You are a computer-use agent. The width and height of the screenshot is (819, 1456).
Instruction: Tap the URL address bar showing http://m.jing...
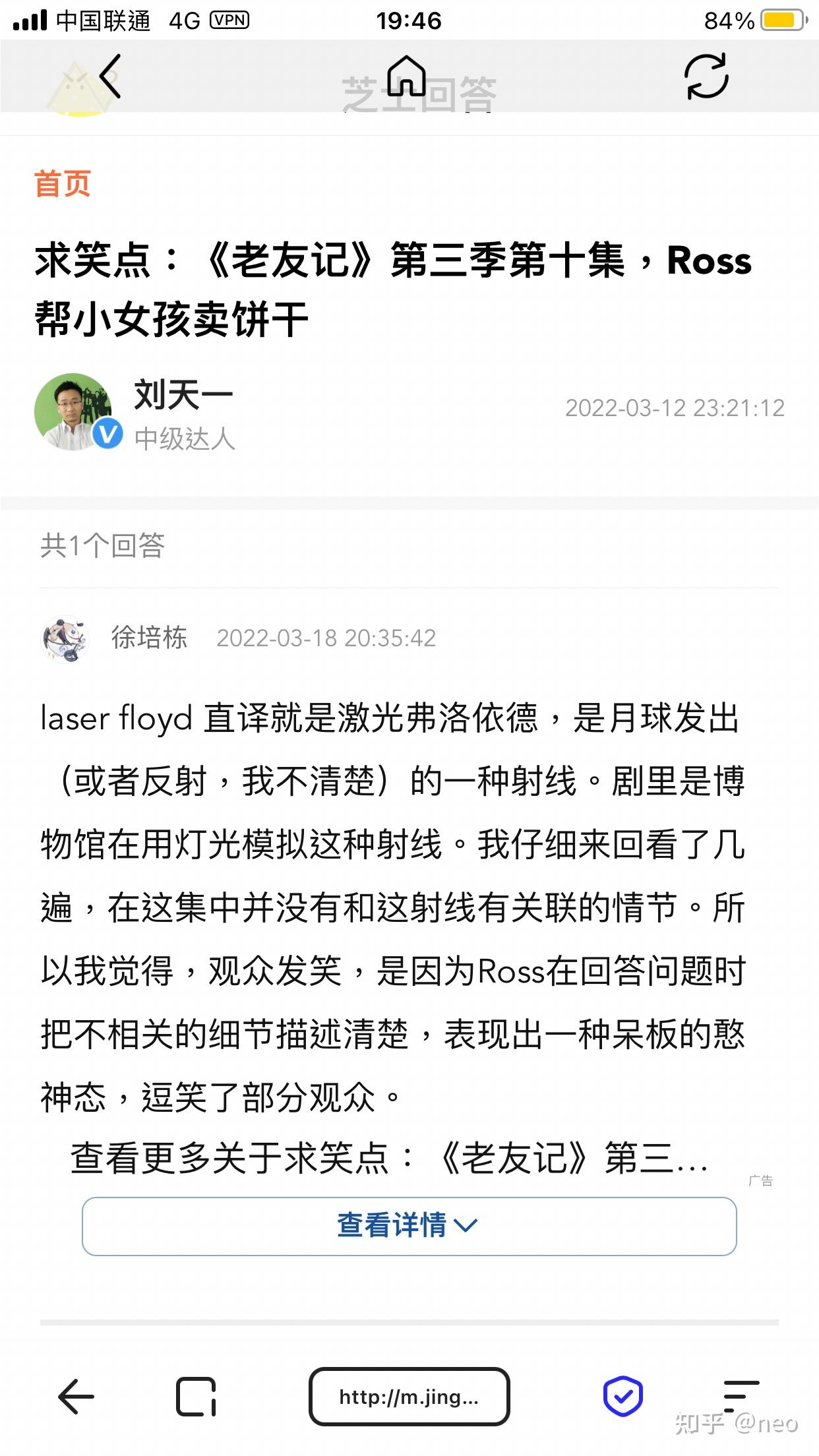(x=409, y=1396)
